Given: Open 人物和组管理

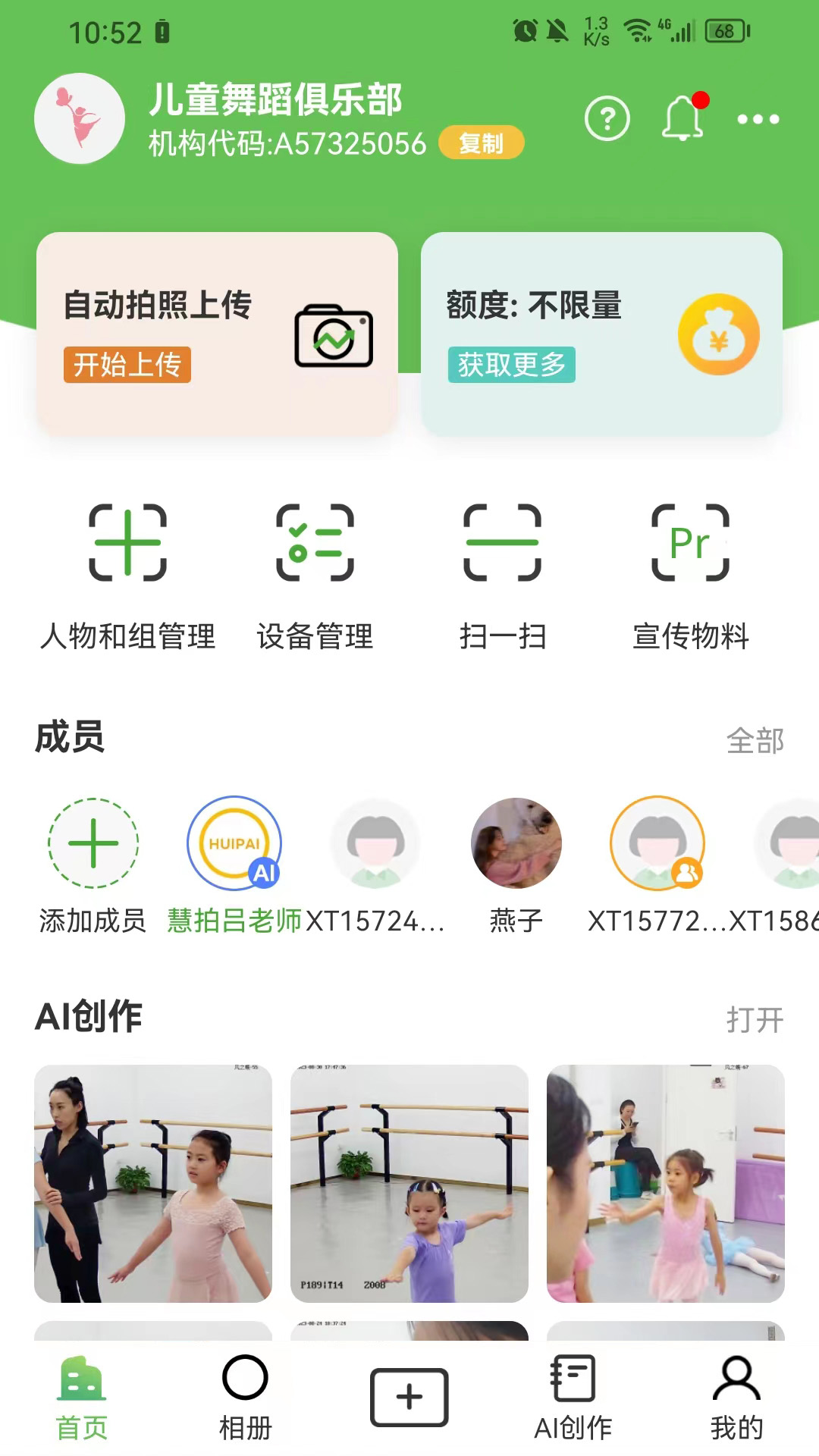Looking at the screenshot, I should click(127, 575).
